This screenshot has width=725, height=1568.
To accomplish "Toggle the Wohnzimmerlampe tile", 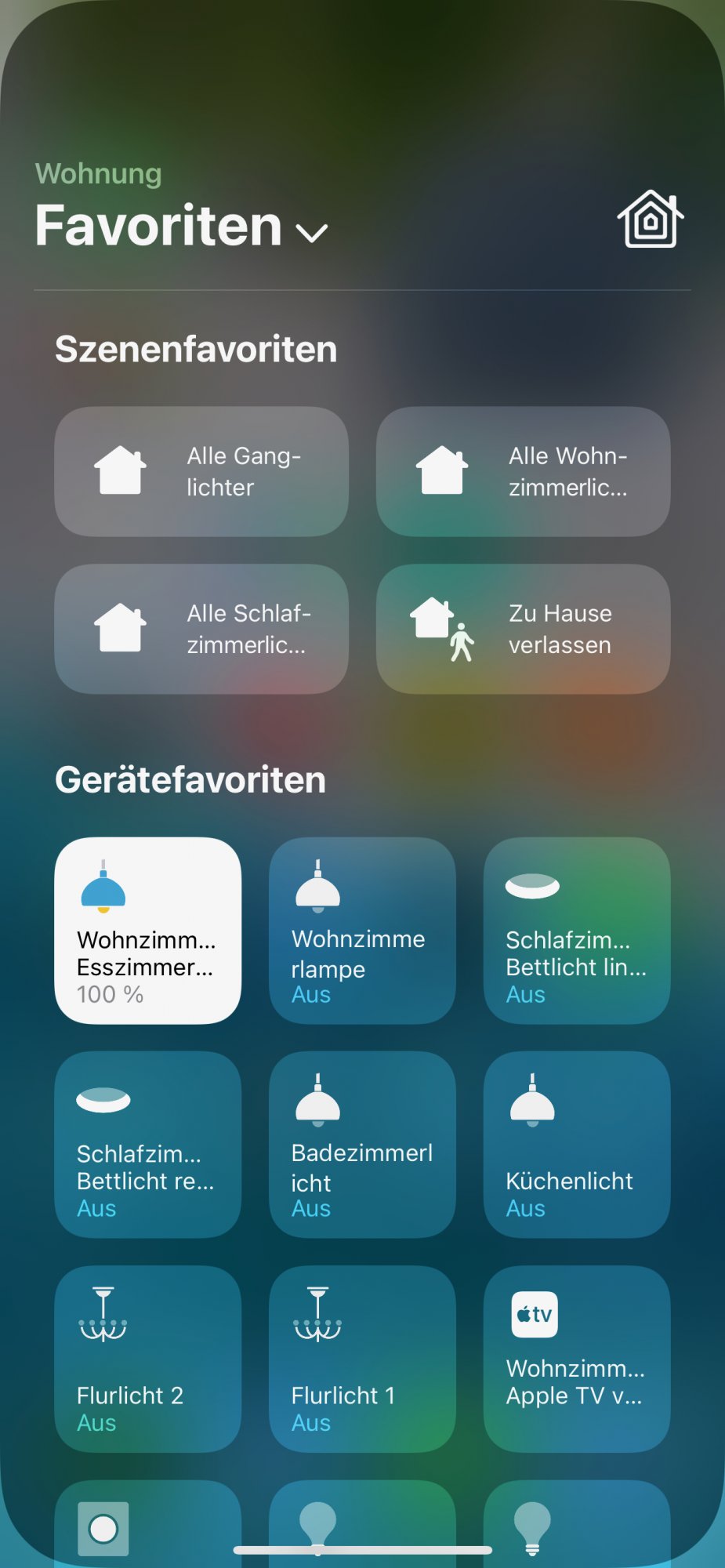I will 362,931.
